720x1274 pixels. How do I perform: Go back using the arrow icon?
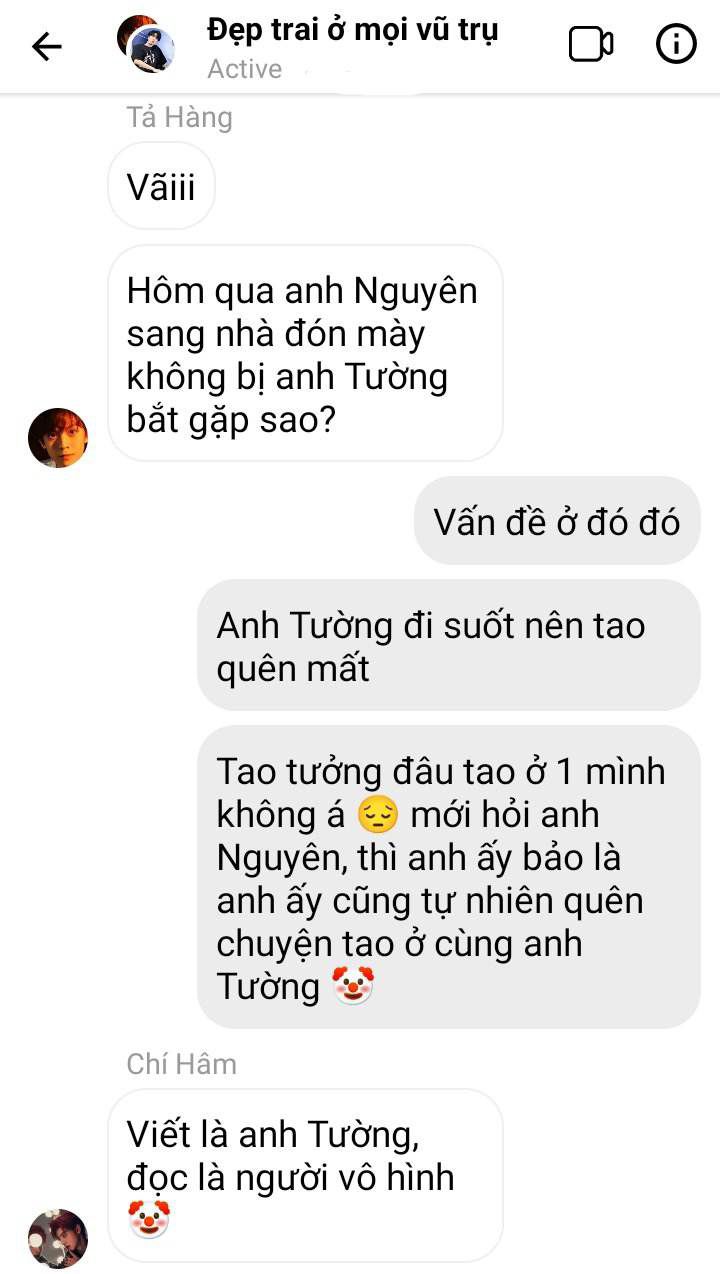(x=46, y=46)
